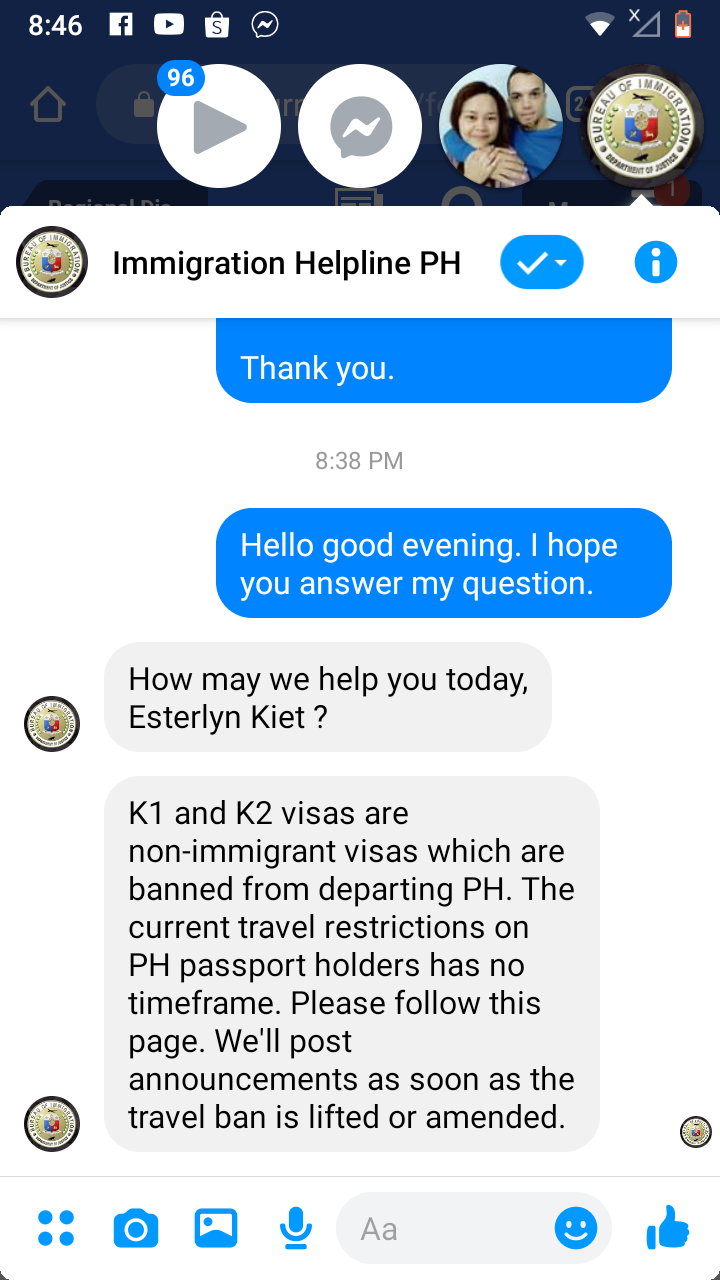This screenshot has height=1280, width=720.
Task: Open the camera to take a photo
Action: click(x=136, y=1228)
